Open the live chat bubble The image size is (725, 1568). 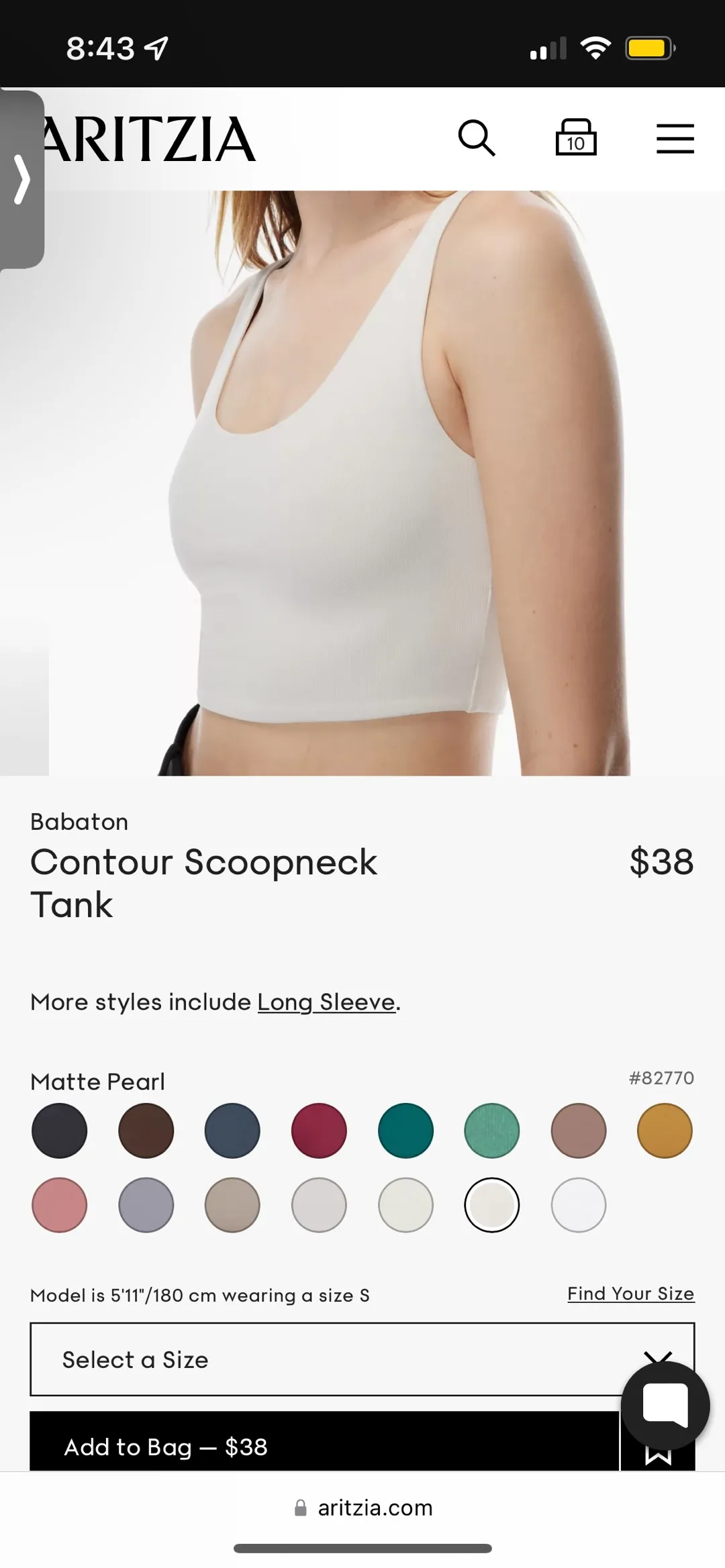pos(665,1405)
